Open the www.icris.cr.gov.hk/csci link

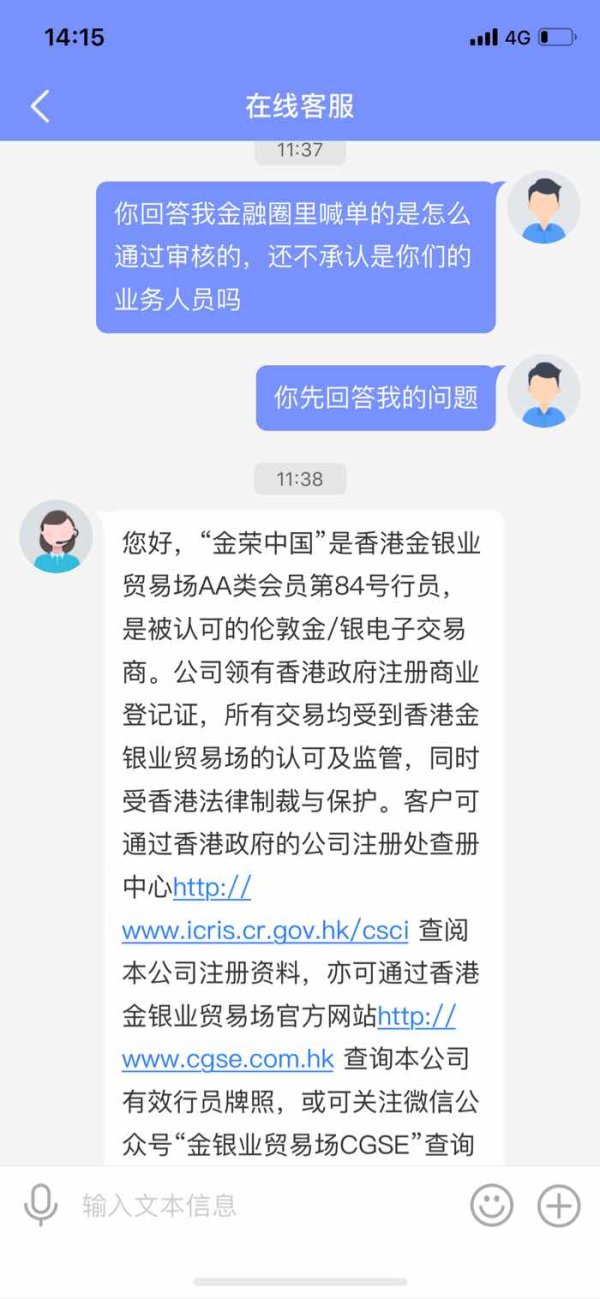265,931
